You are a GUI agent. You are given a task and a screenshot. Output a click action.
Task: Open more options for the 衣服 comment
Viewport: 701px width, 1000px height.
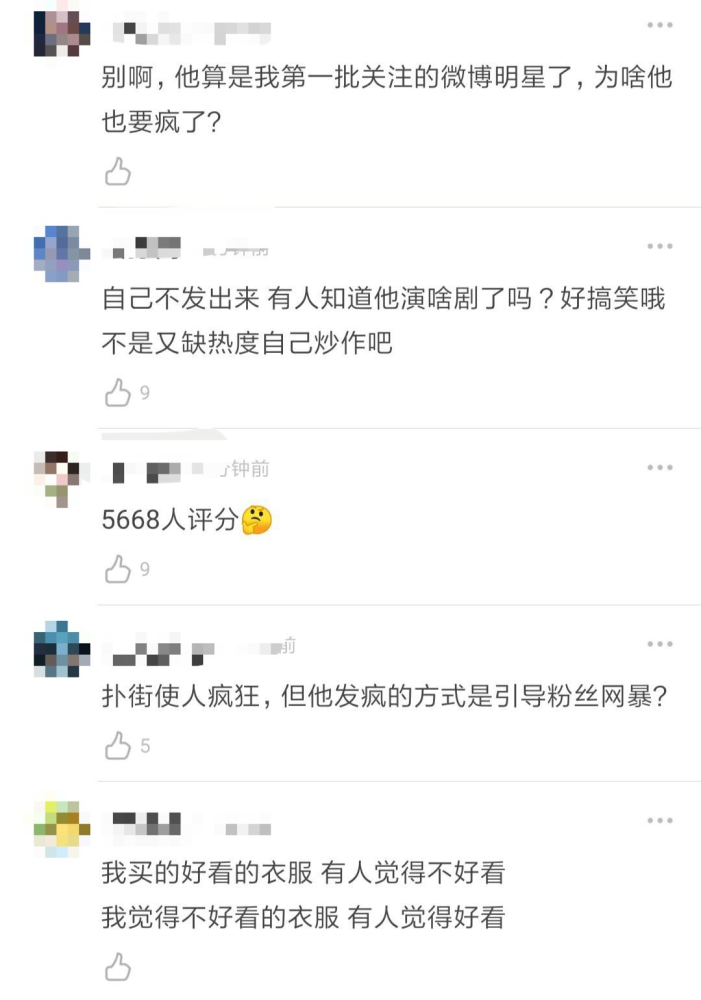coord(659,820)
